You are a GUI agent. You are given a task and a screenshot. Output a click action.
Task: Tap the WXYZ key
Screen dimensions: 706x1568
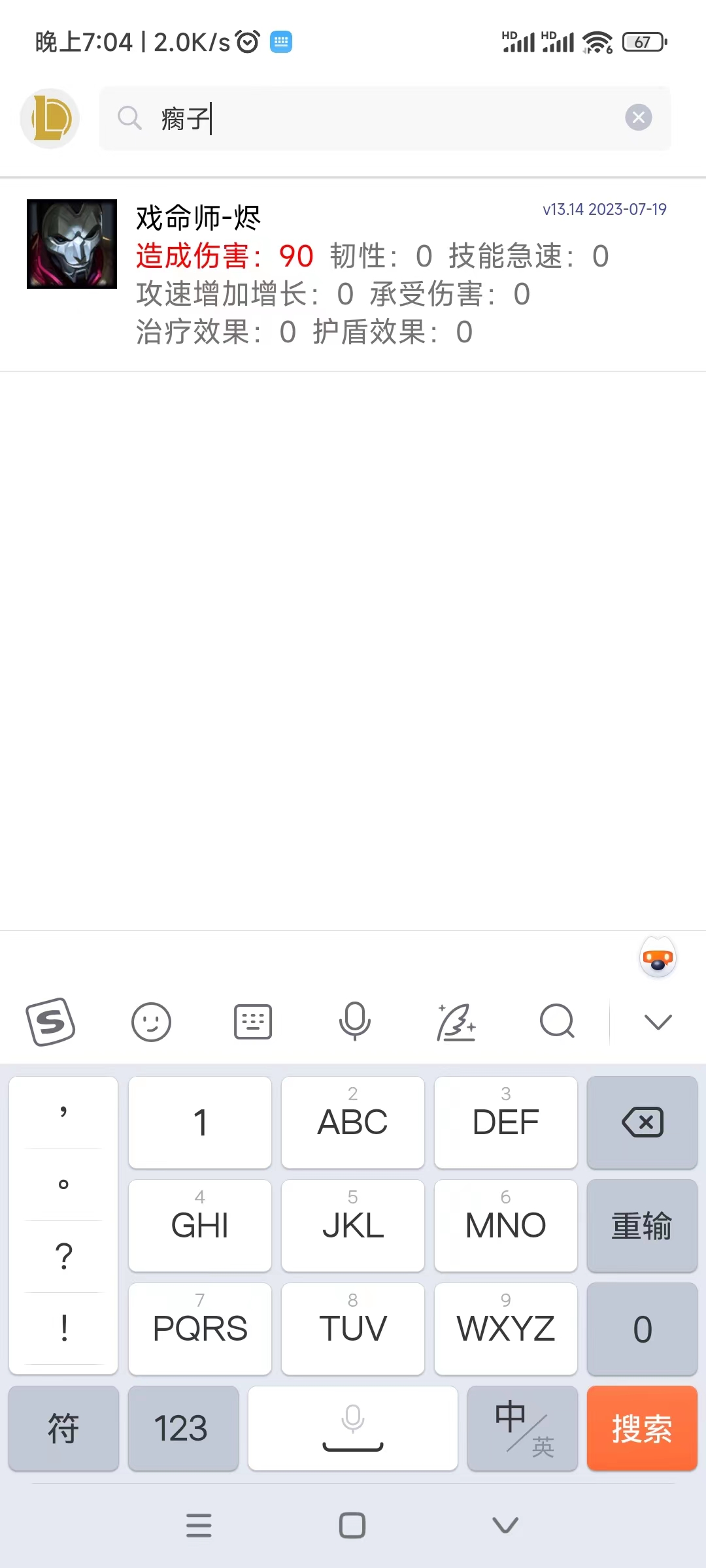tap(505, 1329)
